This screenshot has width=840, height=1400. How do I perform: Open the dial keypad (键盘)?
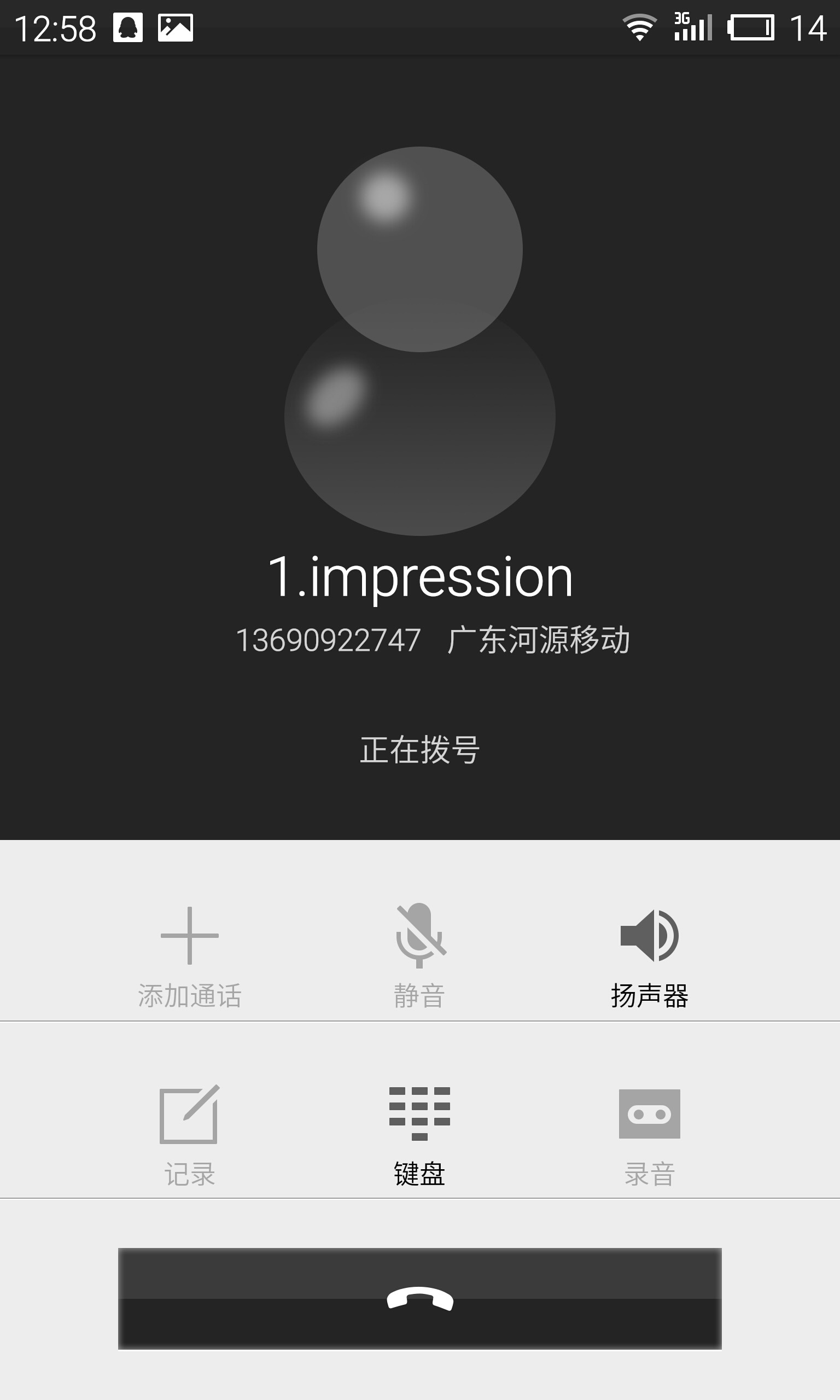(419, 1134)
